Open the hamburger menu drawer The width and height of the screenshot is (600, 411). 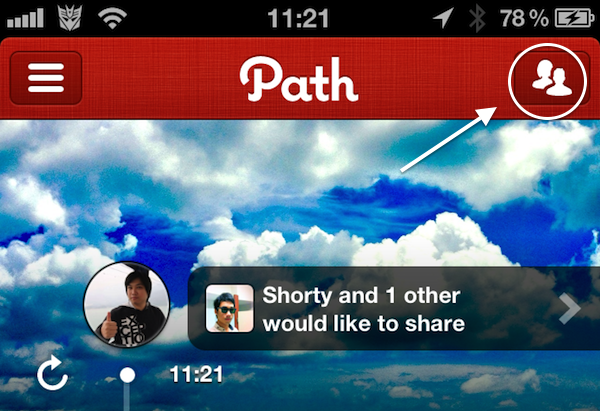point(47,77)
